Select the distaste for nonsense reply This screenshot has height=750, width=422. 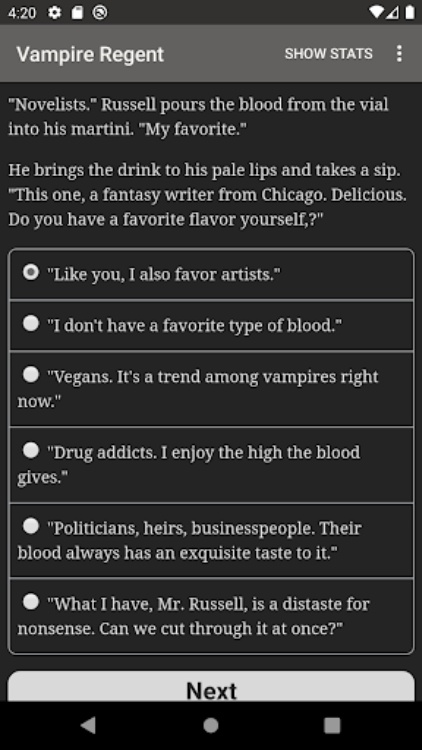tap(211, 616)
